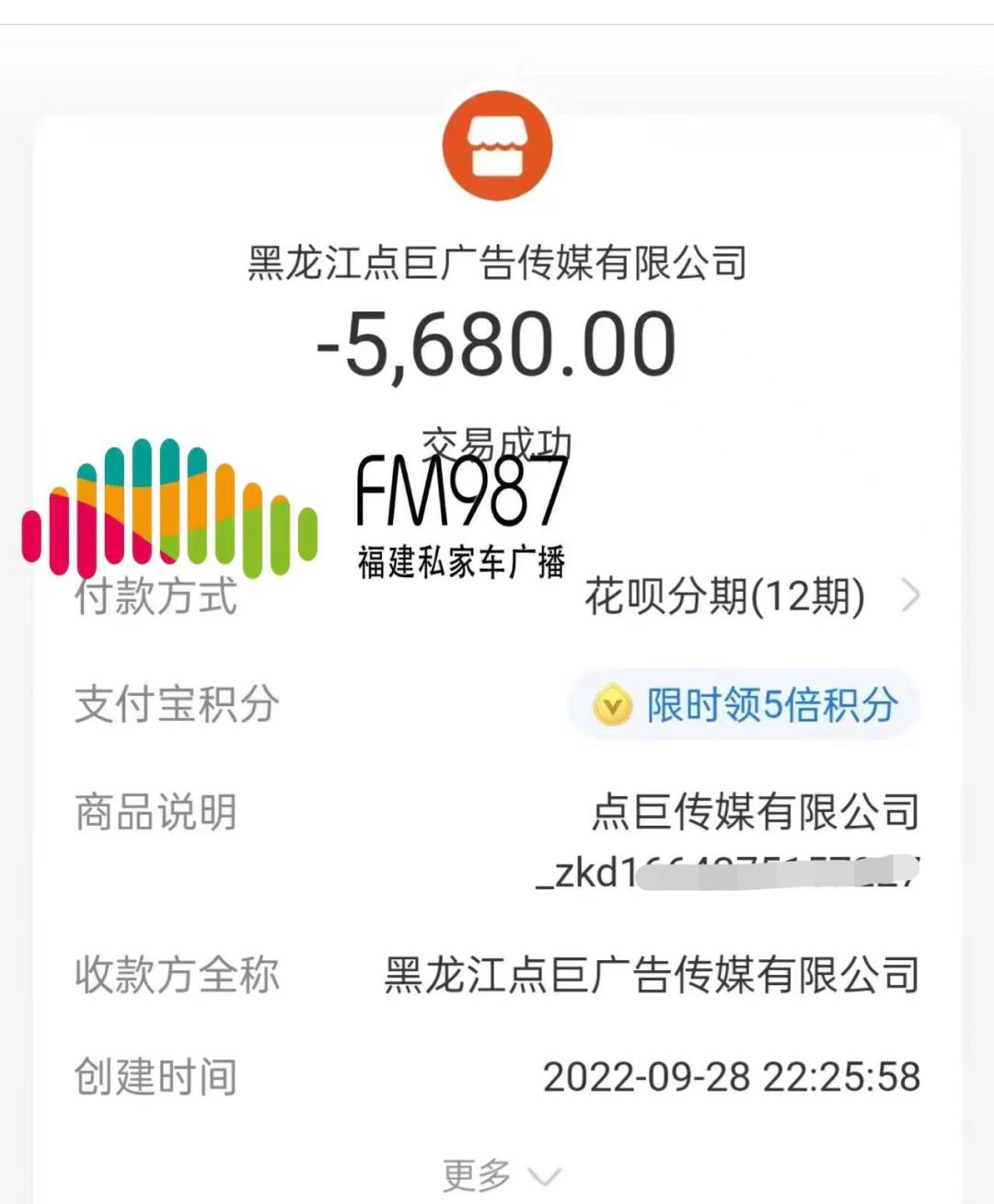Claim the 限时领5倍积分 points offer
Viewport: 994px width, 1204px height.
pyautogui.click(x=745, y=706)
